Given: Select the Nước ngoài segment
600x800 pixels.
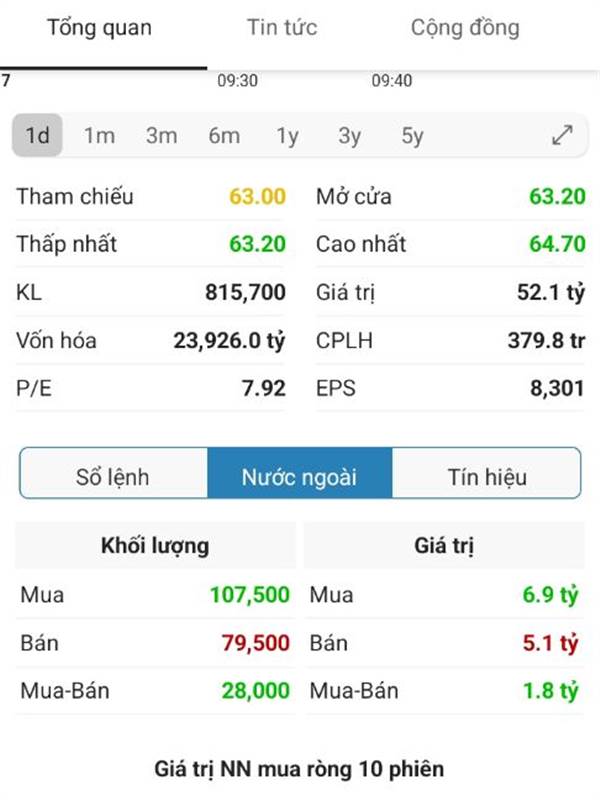Looking at the screenshot, I should click(x=299, y=477).
